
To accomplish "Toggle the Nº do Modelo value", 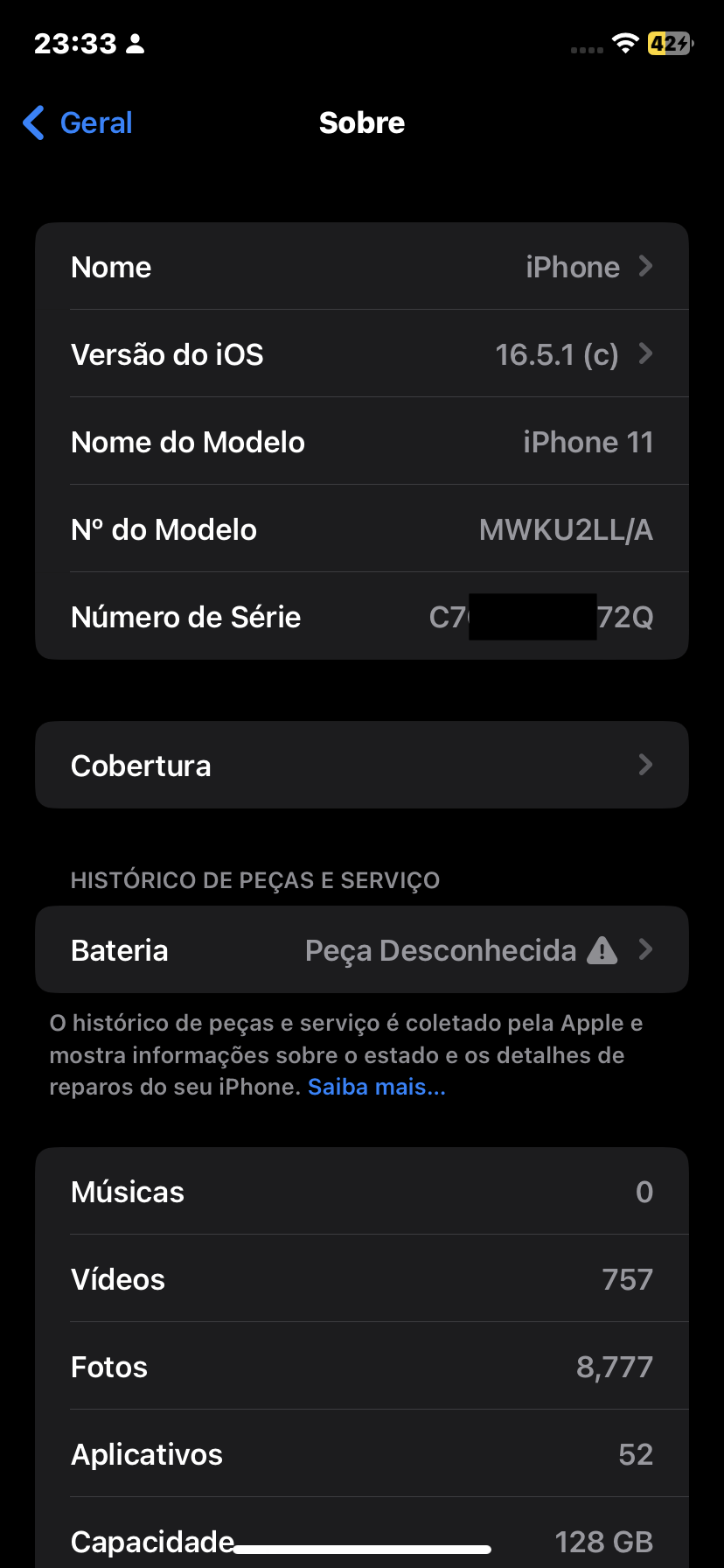I will tap(565, 529).
